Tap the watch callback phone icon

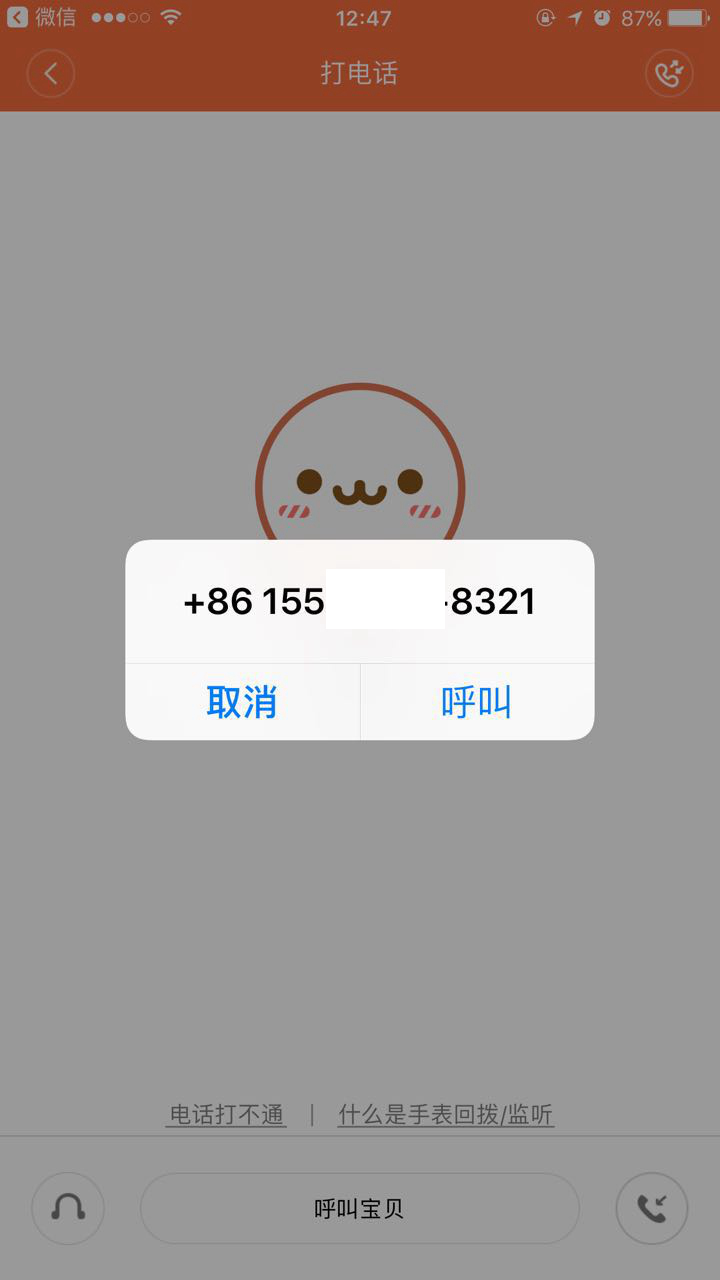pos(652,1208)
